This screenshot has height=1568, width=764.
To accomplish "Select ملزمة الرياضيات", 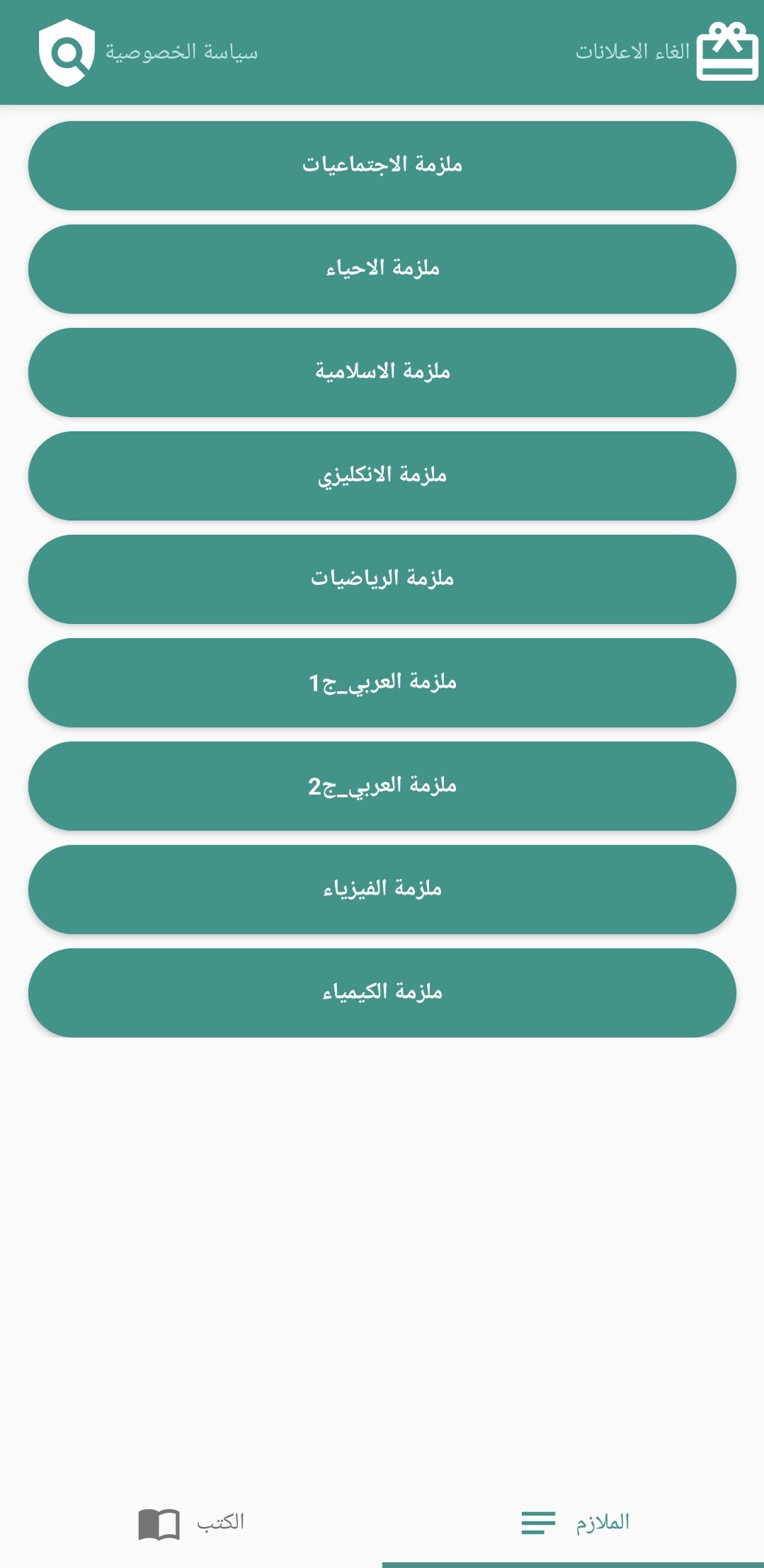I will (382, 579).
